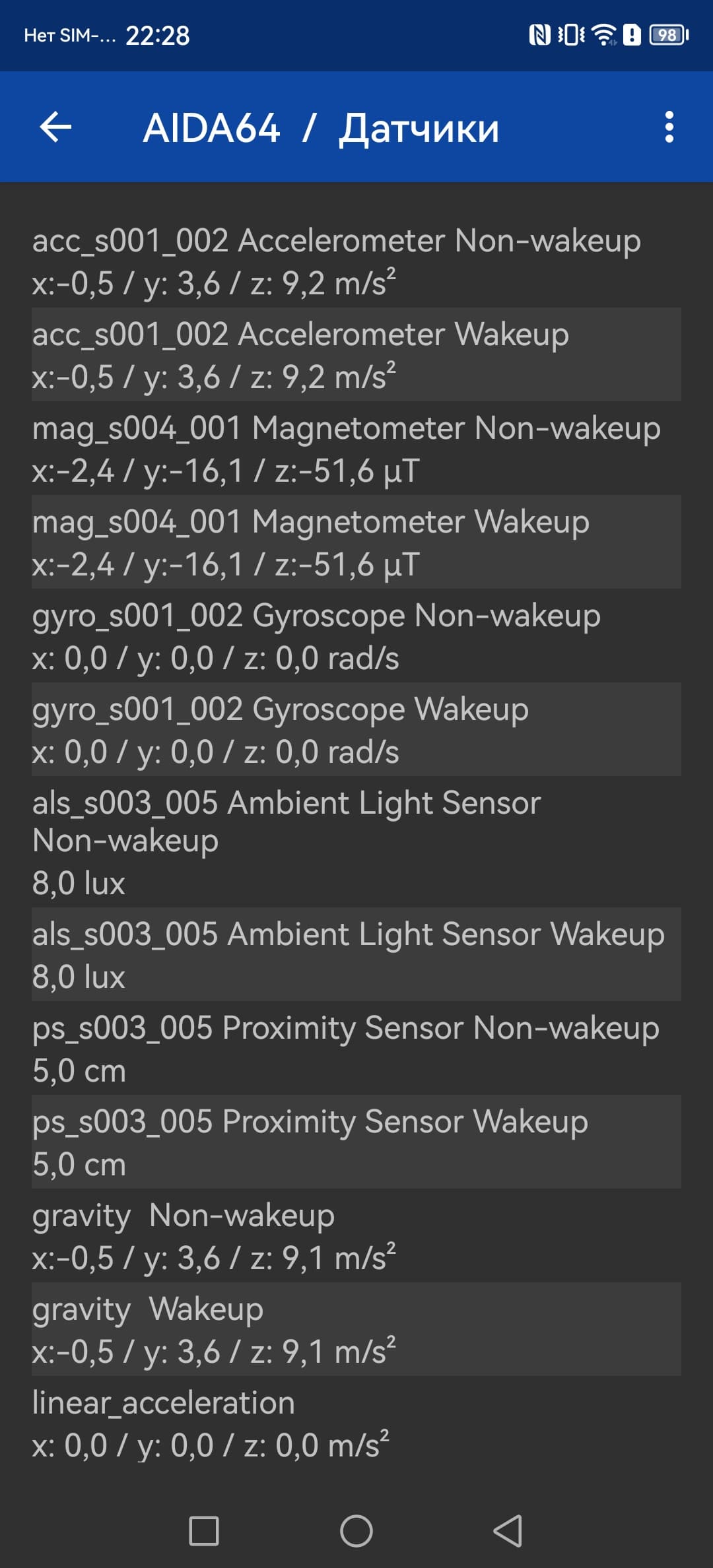The height and width of the screenshot is (1568, 713).
Task: Open the recent apps view
Action: tap(204, 1530)
